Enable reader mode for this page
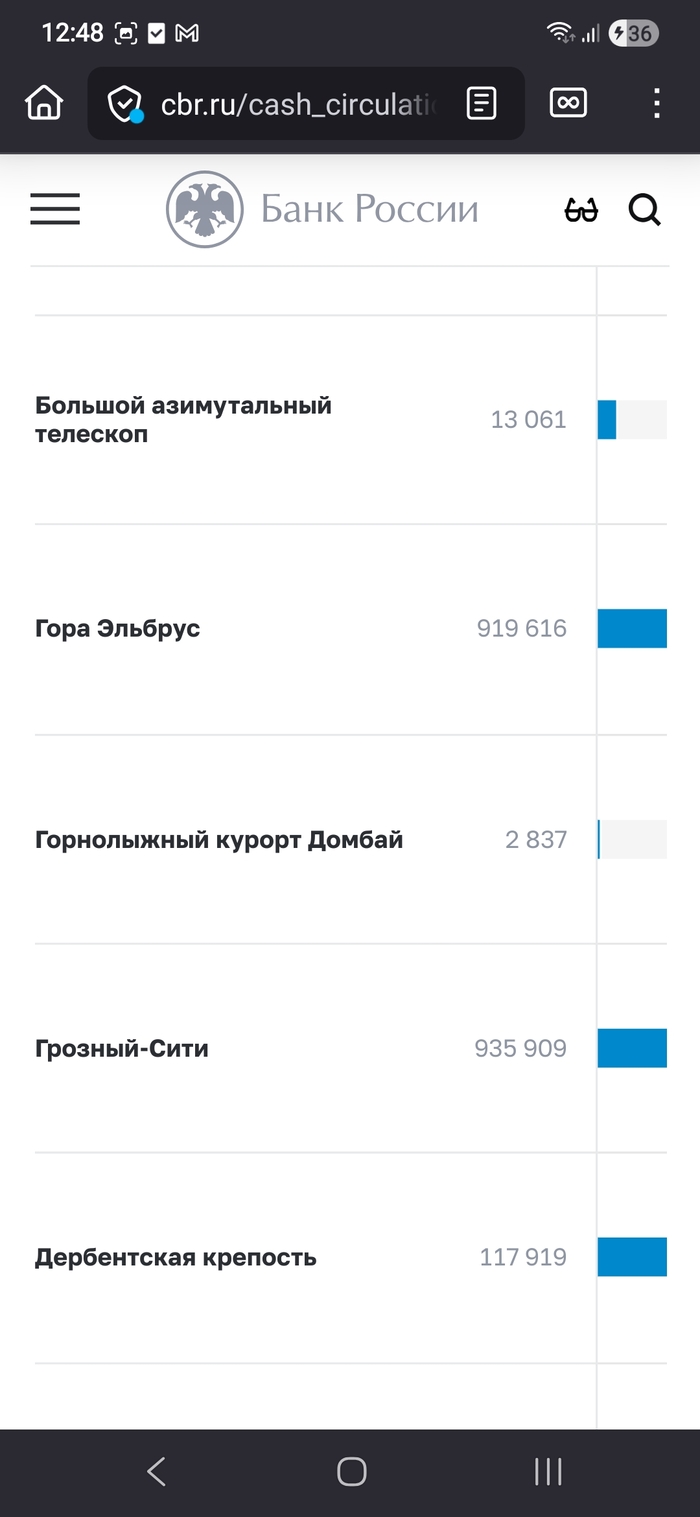This screenshot has width=700, height=1517. tap(481, 103)
